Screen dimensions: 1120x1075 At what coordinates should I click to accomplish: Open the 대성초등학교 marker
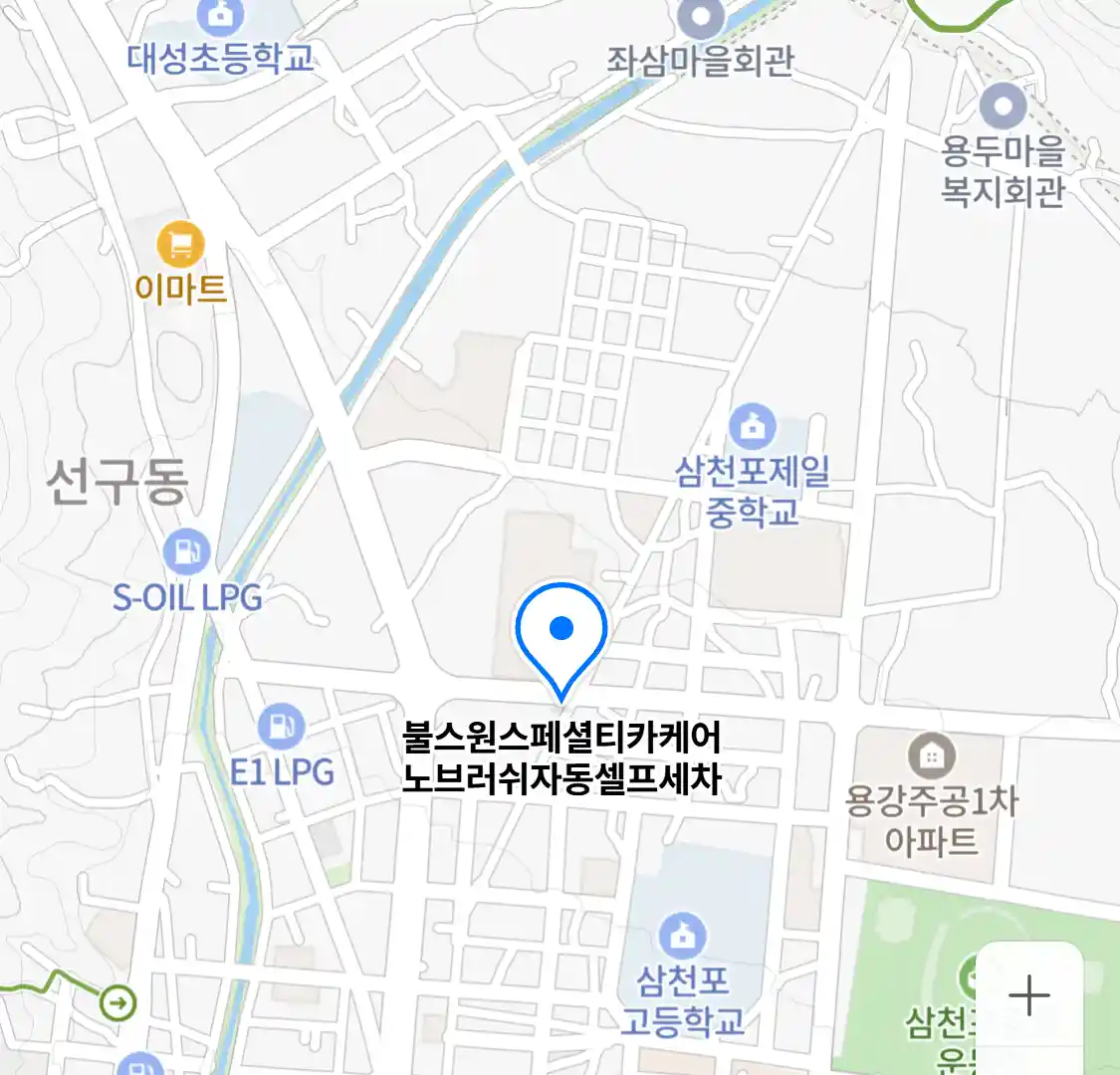point(219,15)
